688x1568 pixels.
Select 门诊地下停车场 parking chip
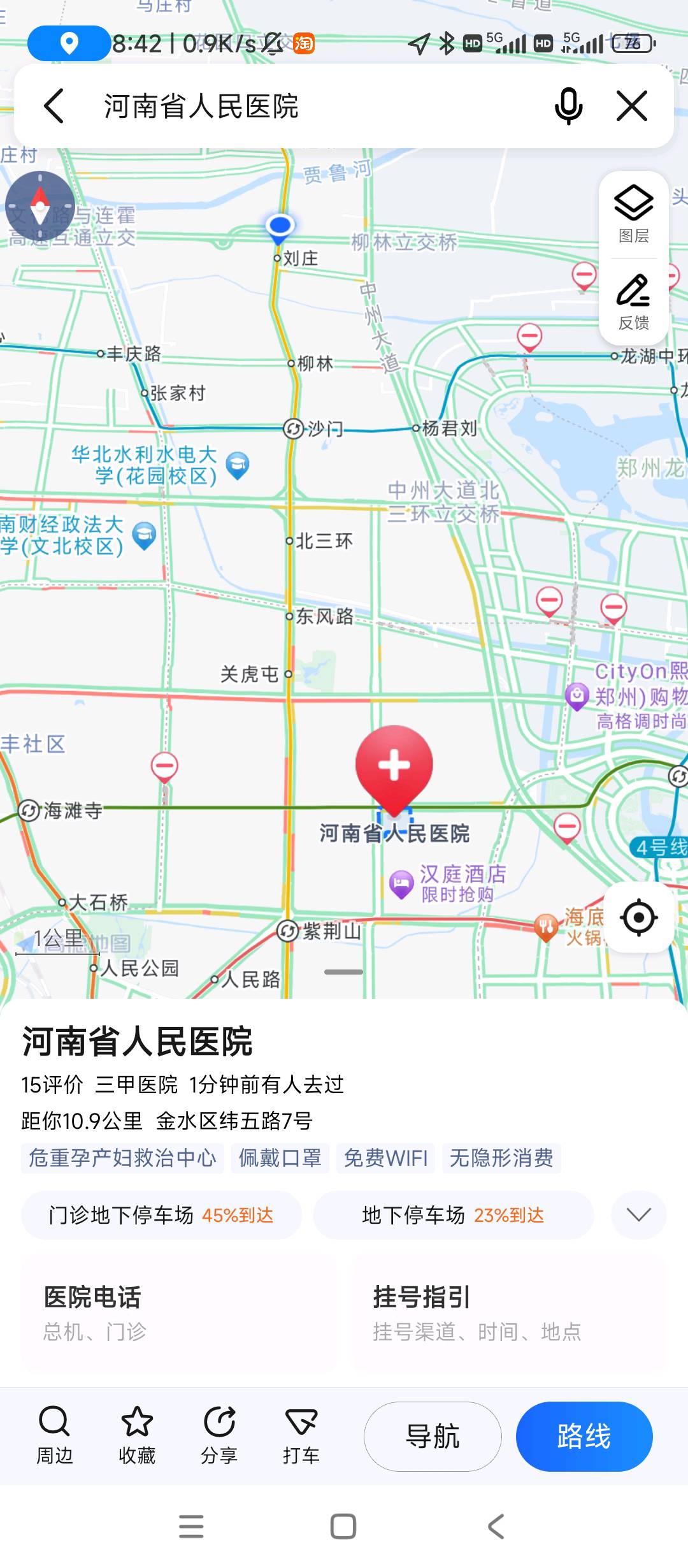click(x=161, y=1216)
